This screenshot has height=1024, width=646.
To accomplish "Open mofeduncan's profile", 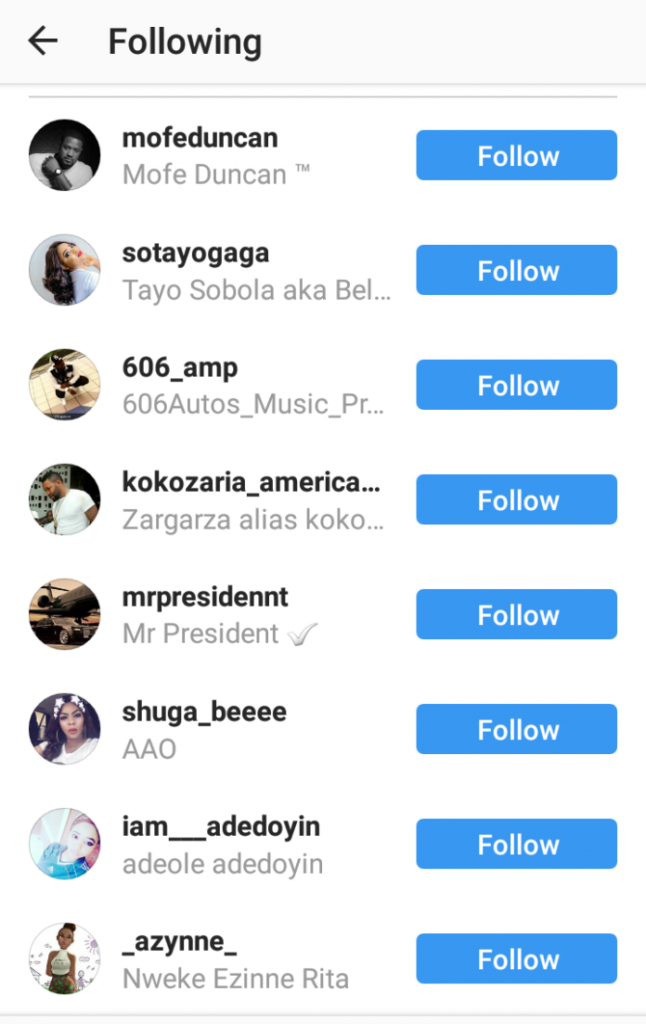I will point(200,139).
